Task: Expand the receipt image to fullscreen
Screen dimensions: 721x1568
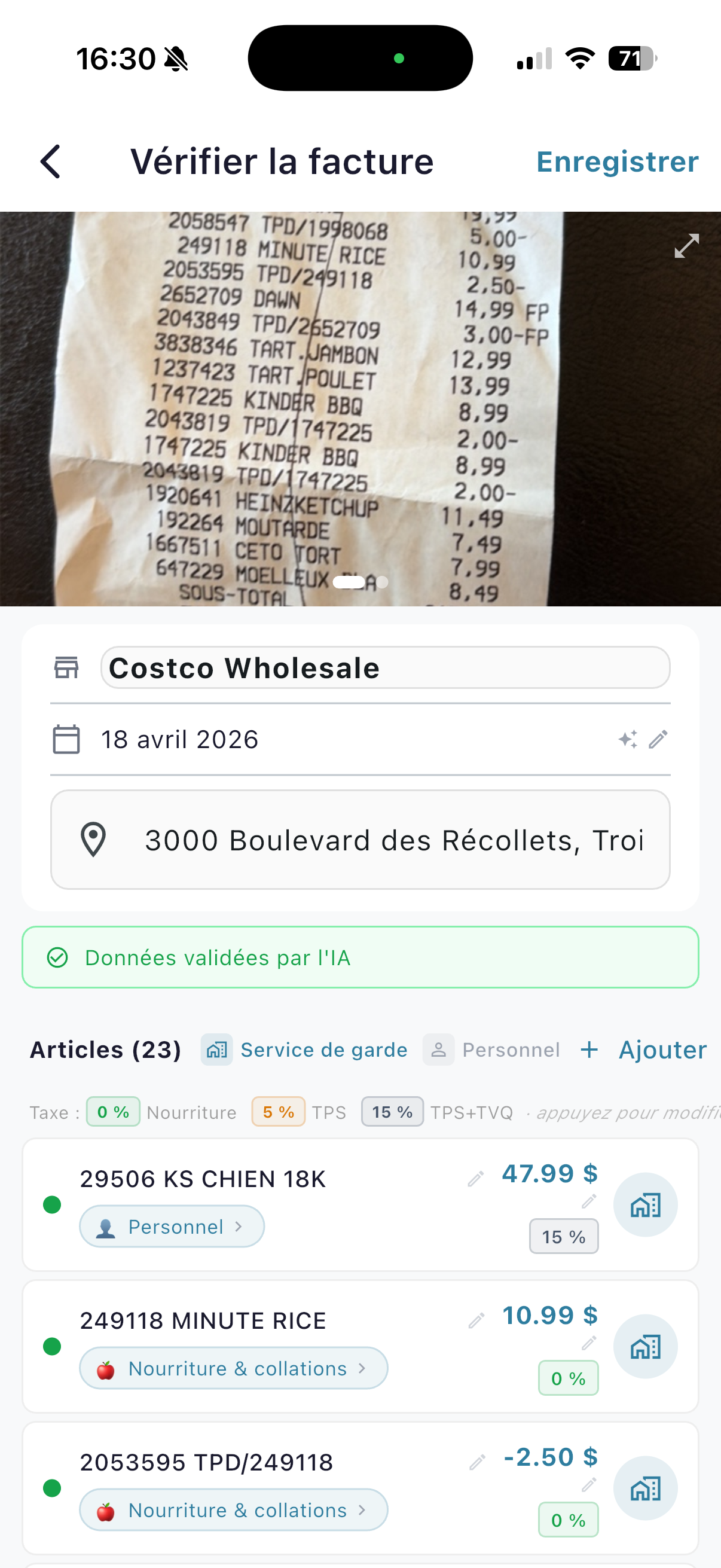Action: pos(686,246)
